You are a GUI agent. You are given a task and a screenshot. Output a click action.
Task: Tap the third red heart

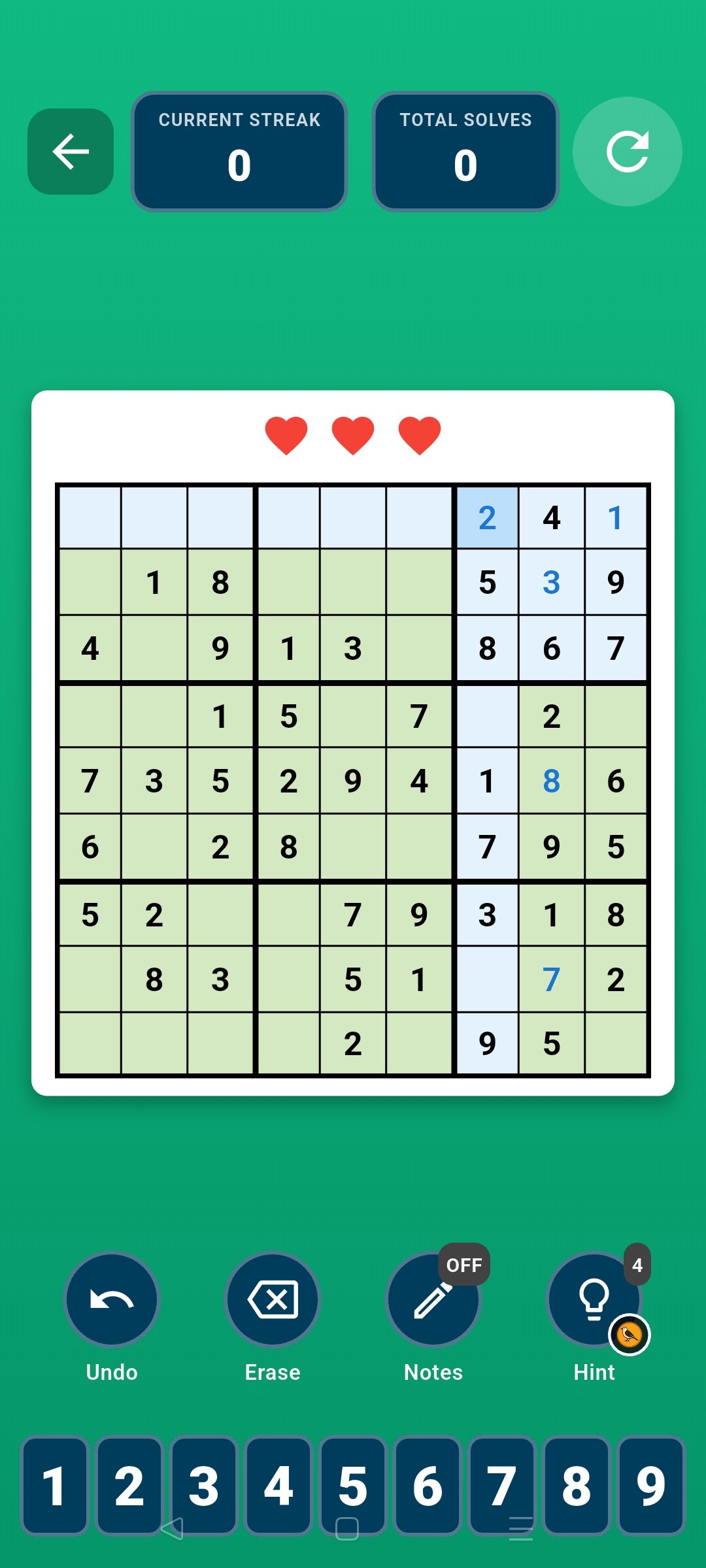(x=418, y=434)
